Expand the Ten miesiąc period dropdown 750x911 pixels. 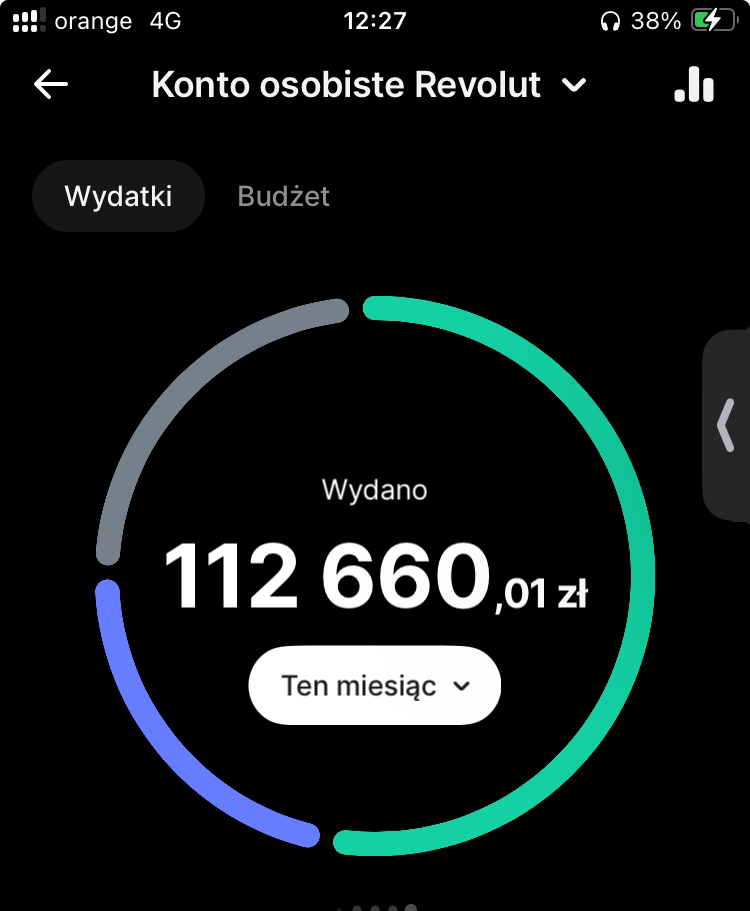374,686
